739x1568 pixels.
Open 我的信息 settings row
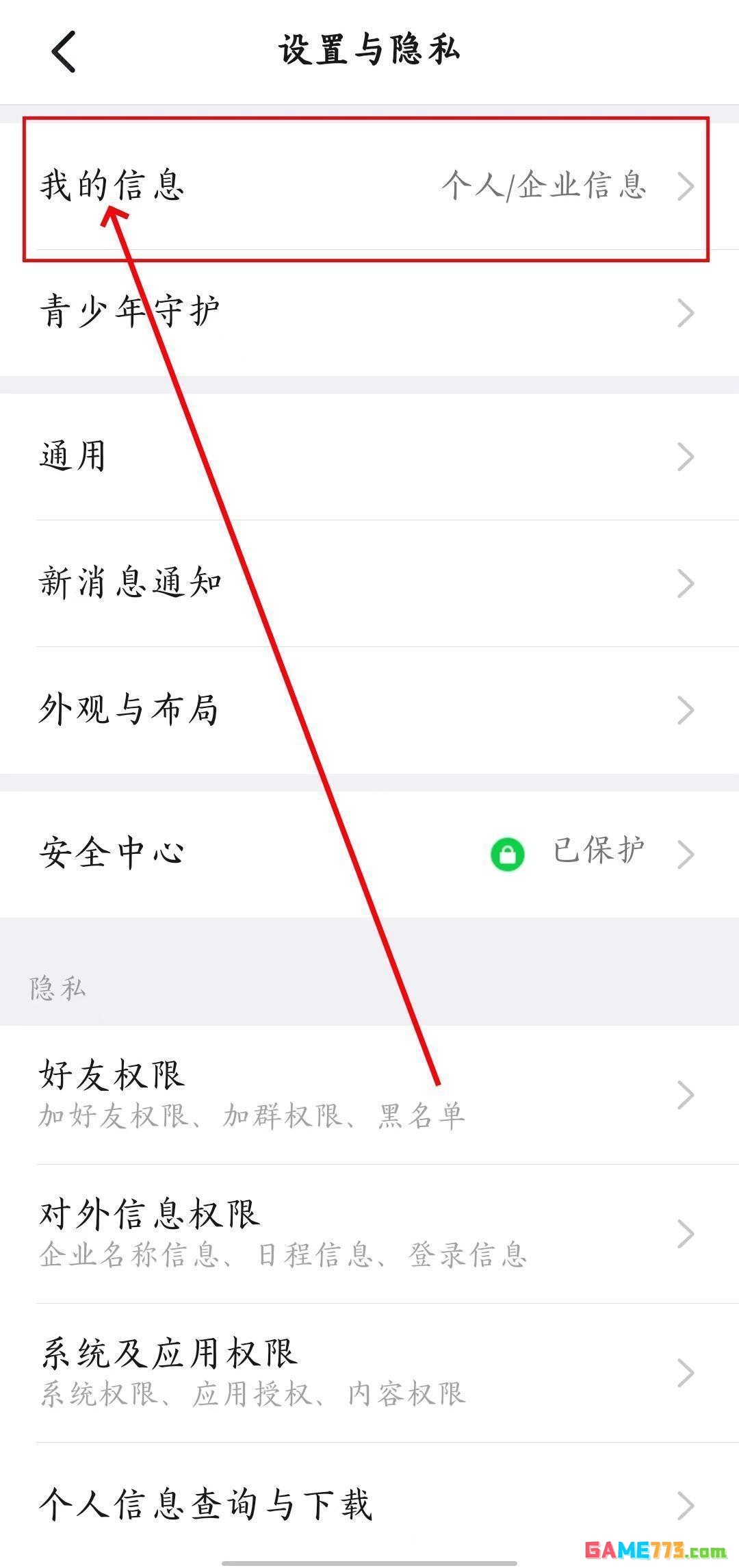point(369,186)
